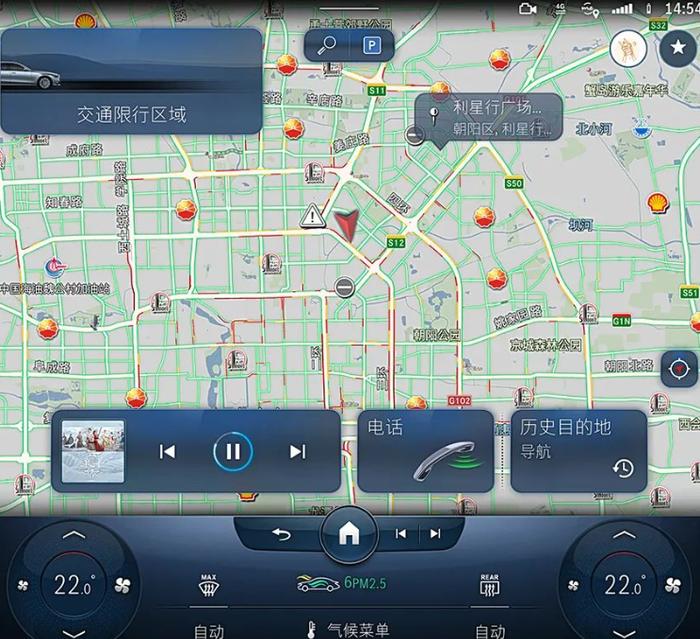The width and height of the screenshot is (700, 639).
Task: Skip to next track in media card
Action: [297, 451]
